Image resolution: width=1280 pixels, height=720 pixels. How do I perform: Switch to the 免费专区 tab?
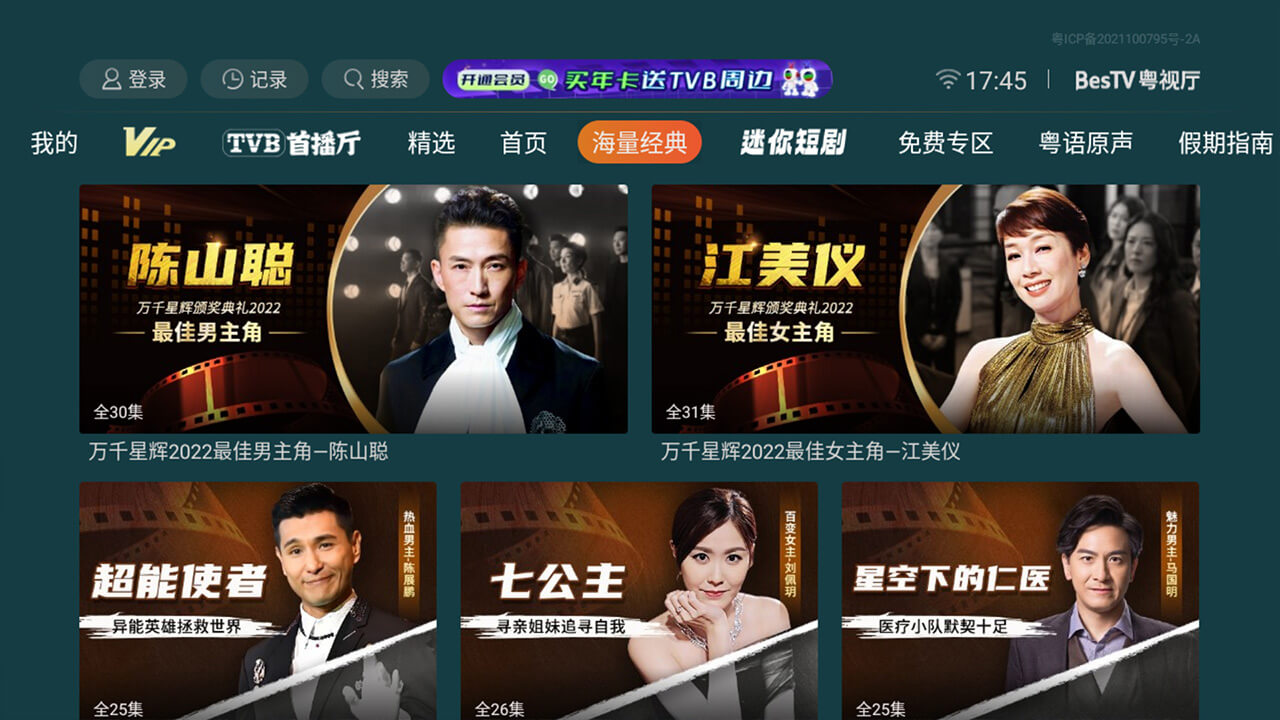point(945,143)
